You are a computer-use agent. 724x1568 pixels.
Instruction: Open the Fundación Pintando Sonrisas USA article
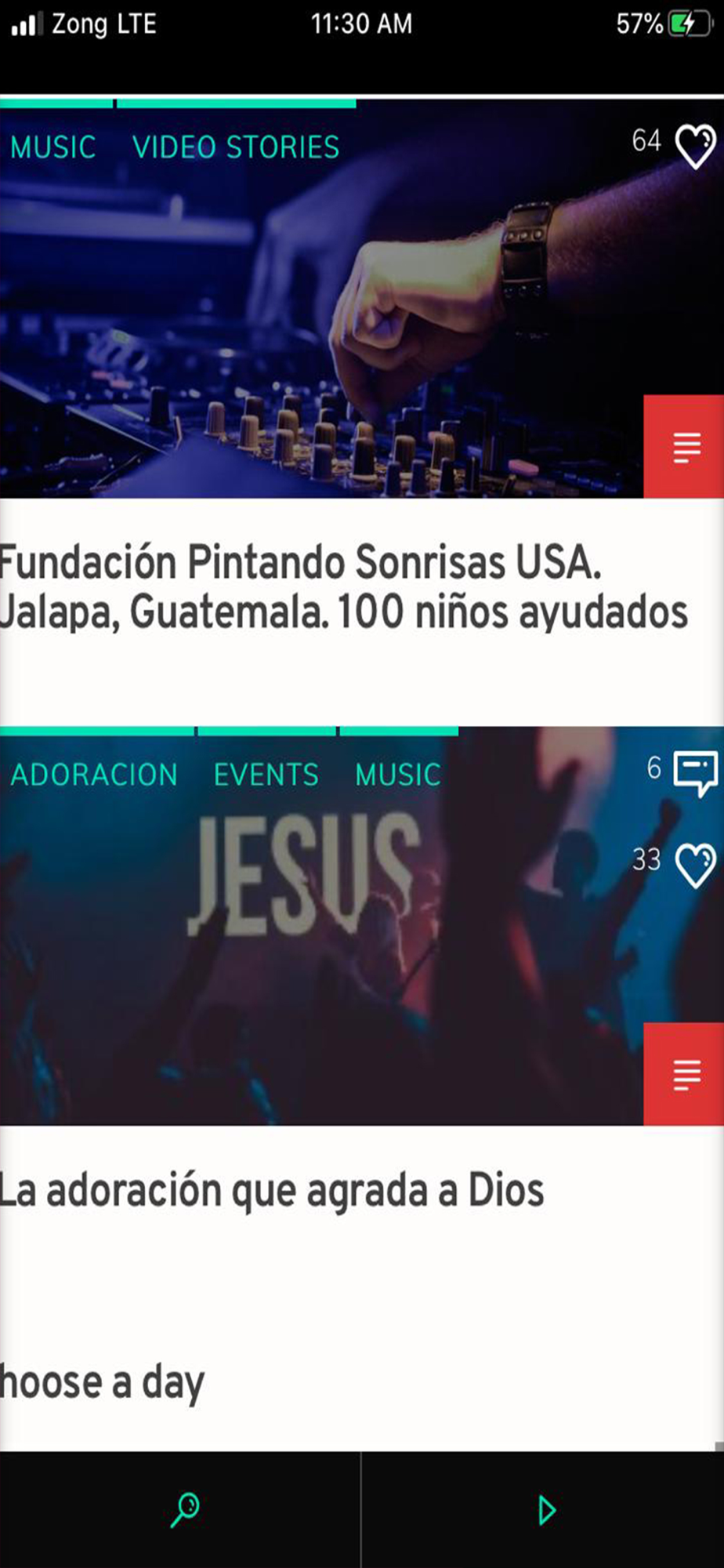point(343,587)
